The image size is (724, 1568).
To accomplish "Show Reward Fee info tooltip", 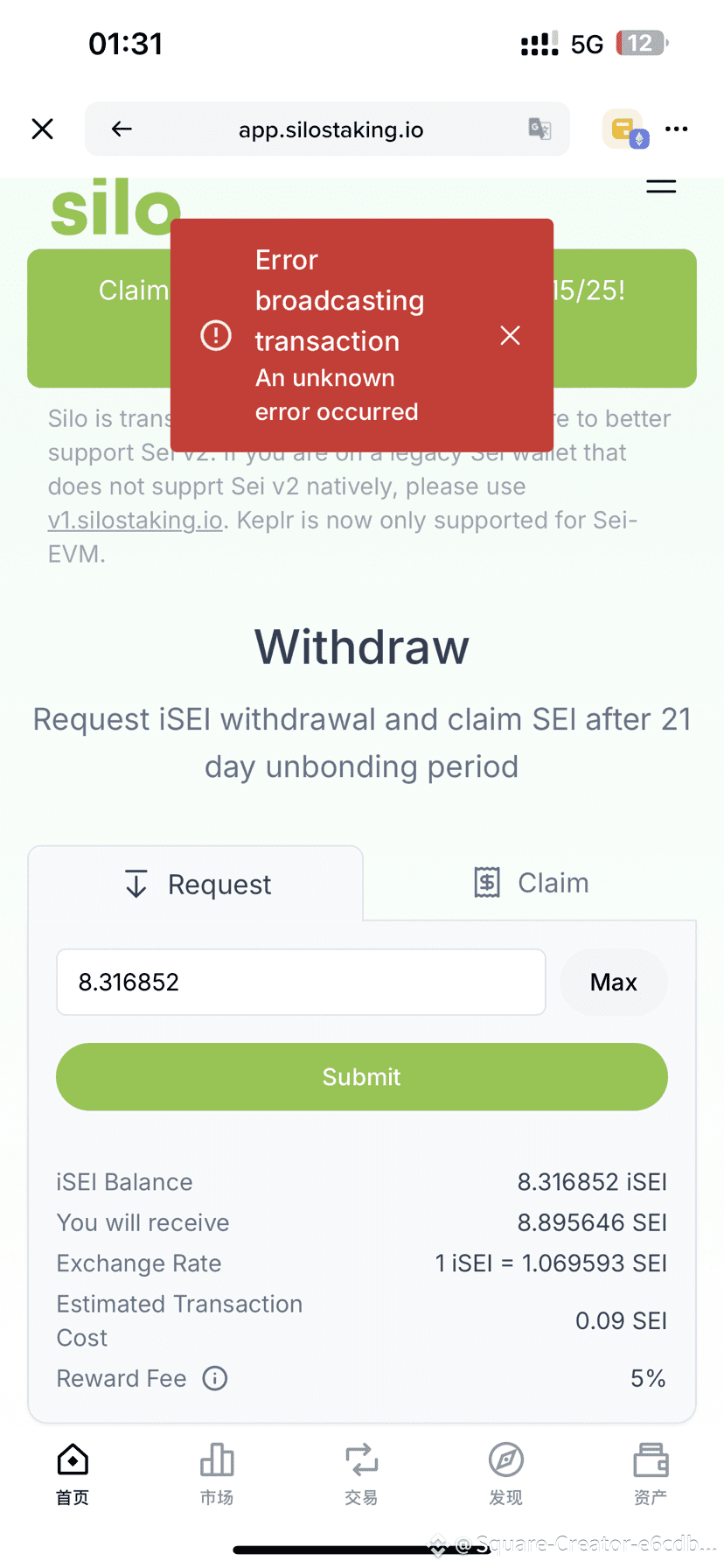I will click(215, 1378).
